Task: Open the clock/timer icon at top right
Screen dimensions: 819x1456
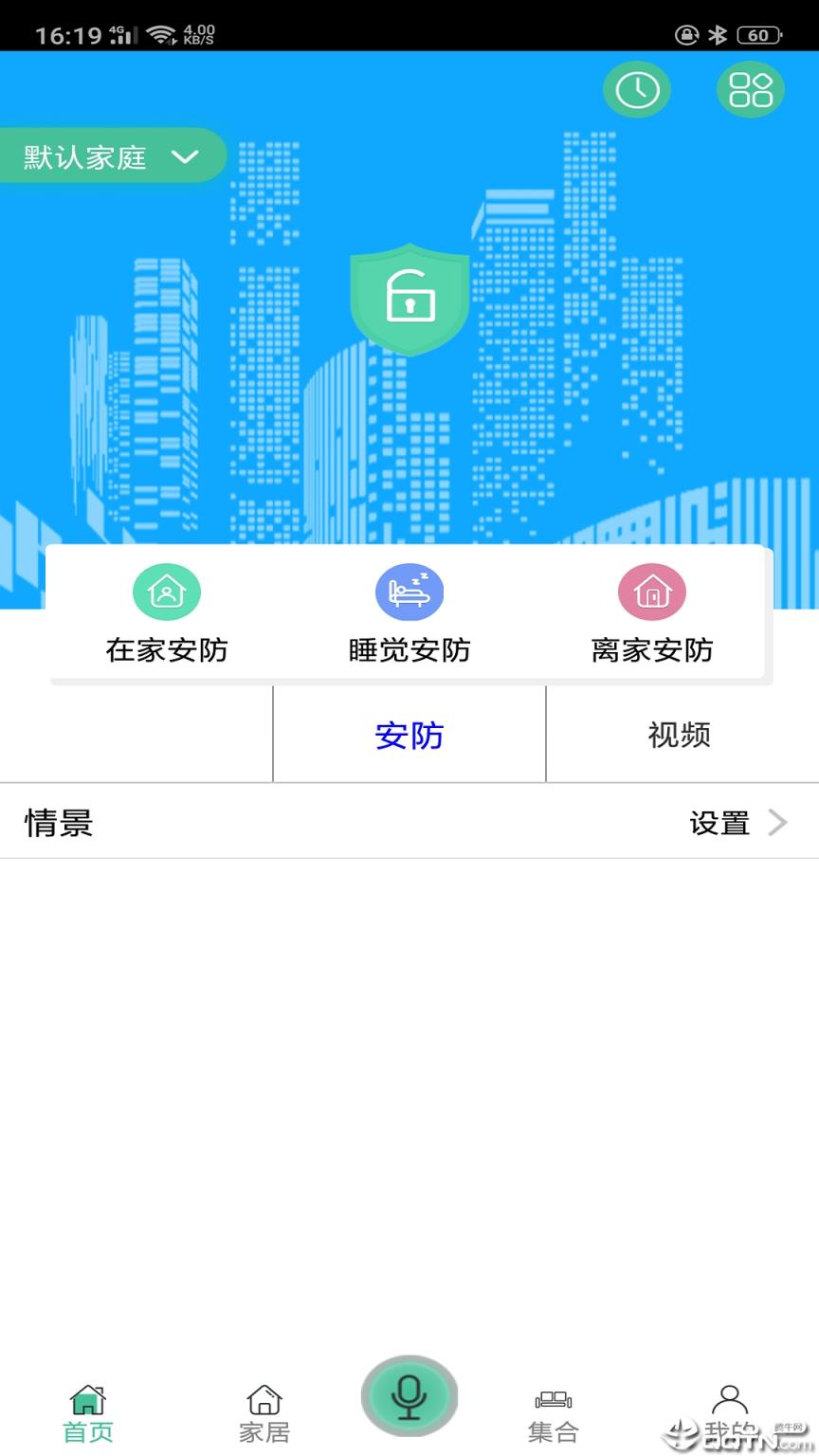Action: click(x=636, y=89)
